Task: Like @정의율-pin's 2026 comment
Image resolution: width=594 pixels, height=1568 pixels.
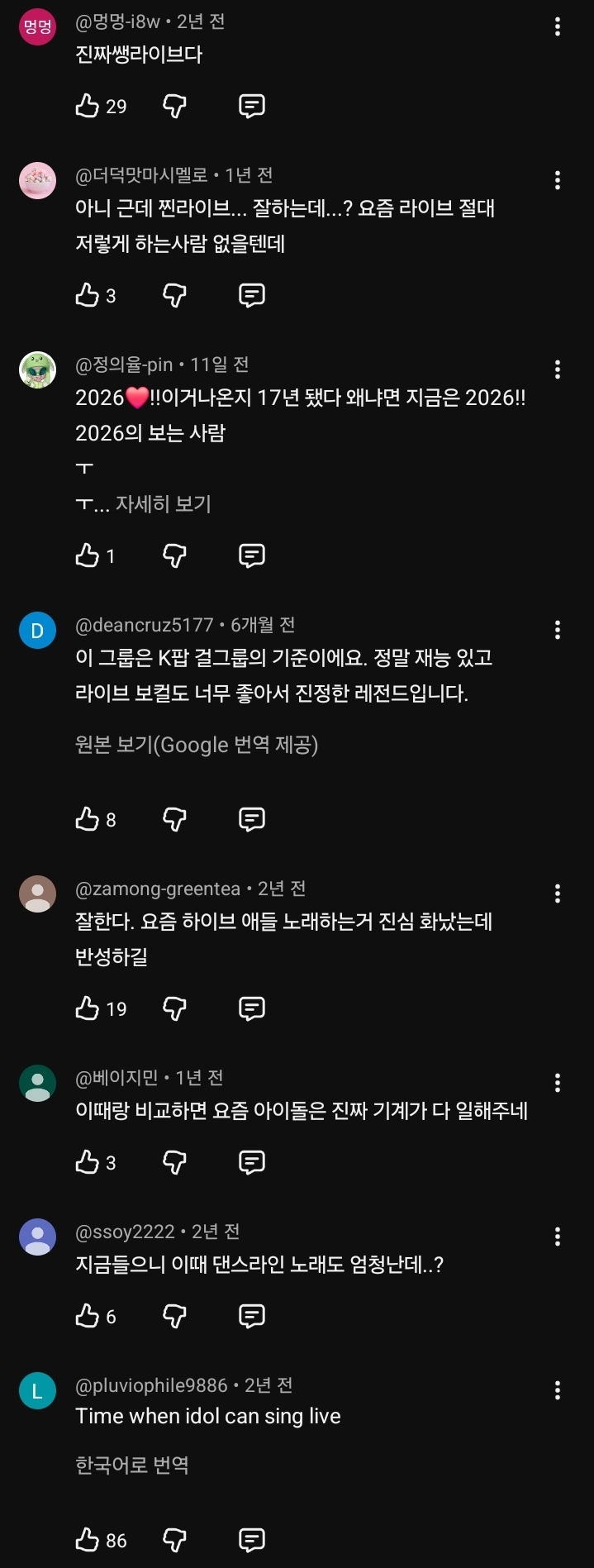Action: pyautogui.click(x=88, y=555)
